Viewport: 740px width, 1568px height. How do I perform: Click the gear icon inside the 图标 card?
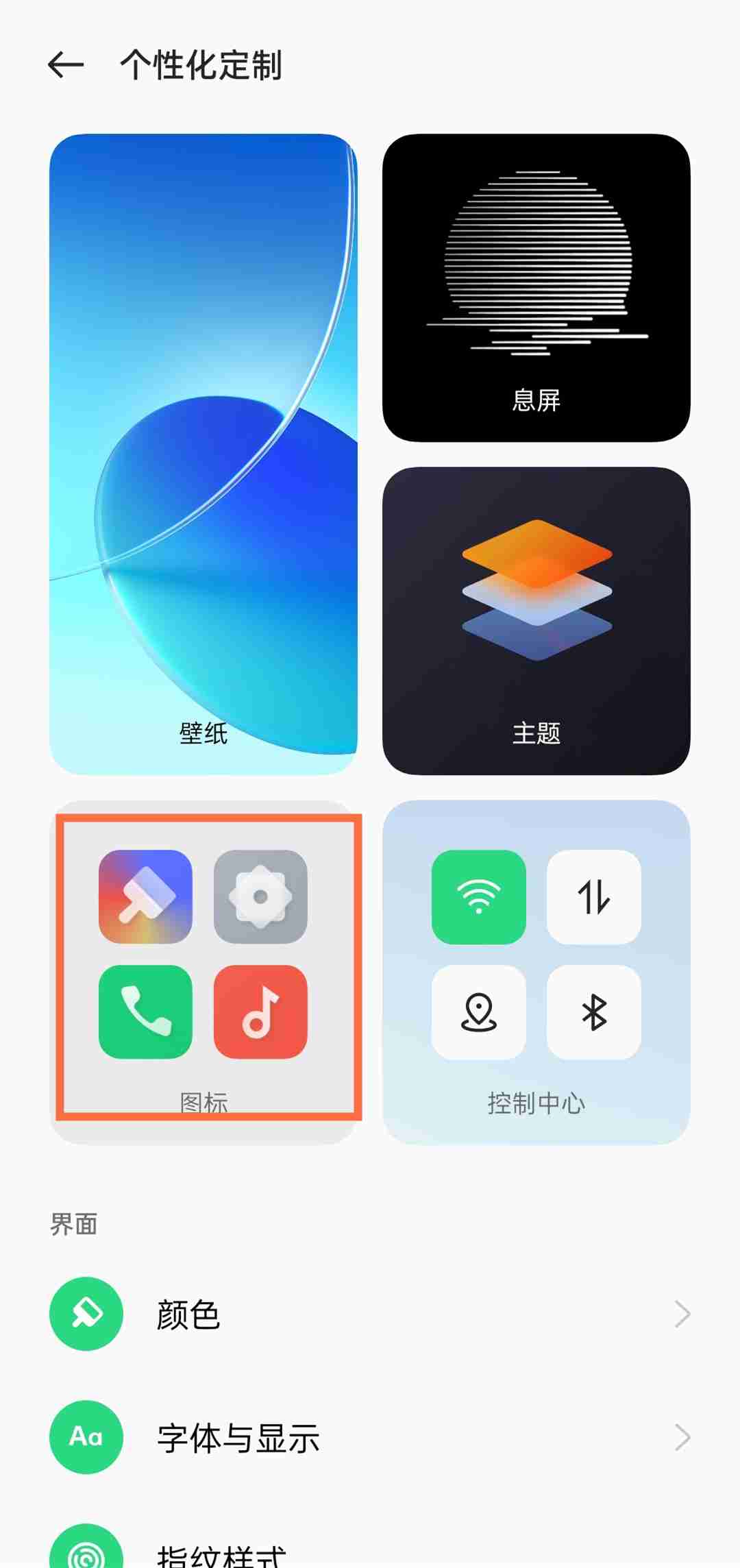pyautogui.click(x=260, y=896)
